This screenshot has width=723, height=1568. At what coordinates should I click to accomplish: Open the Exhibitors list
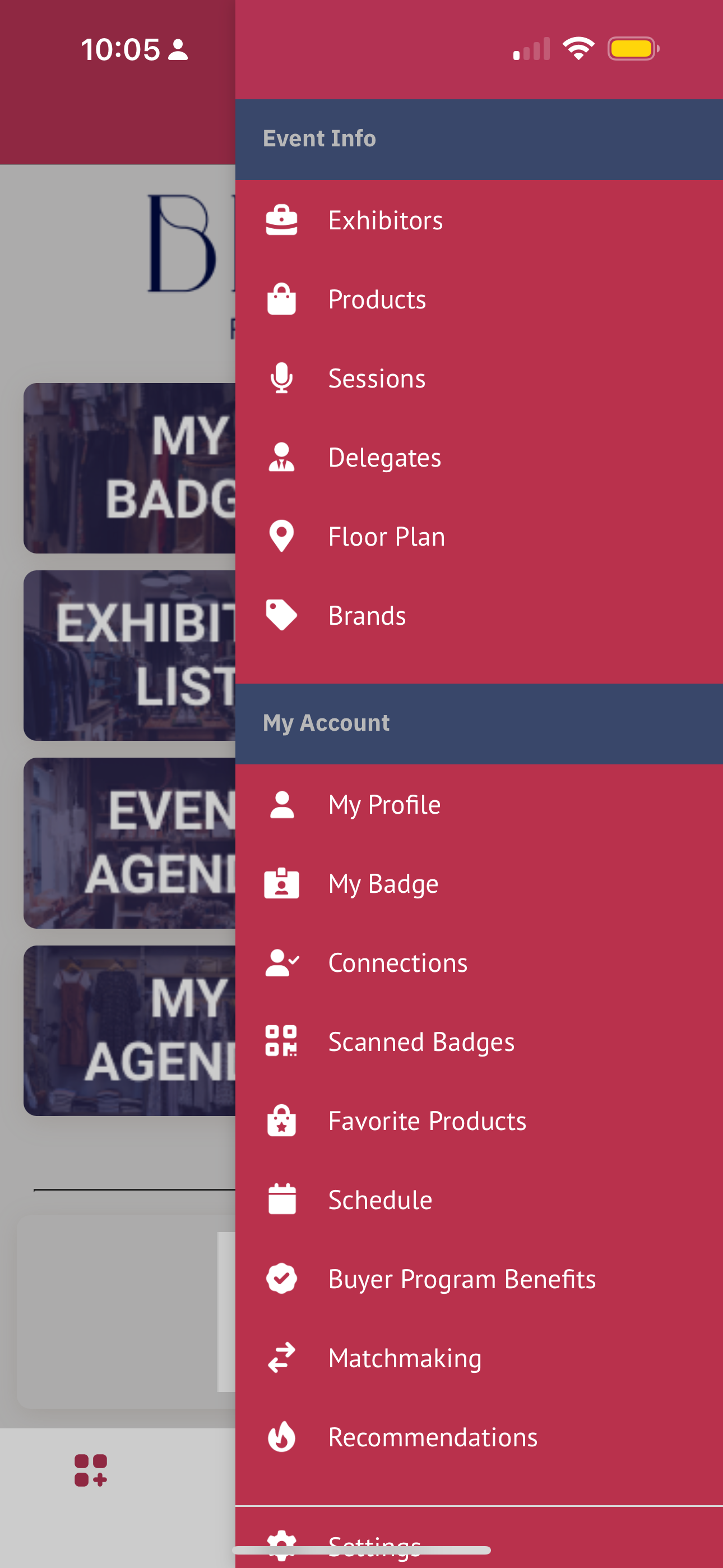point(385,220)
